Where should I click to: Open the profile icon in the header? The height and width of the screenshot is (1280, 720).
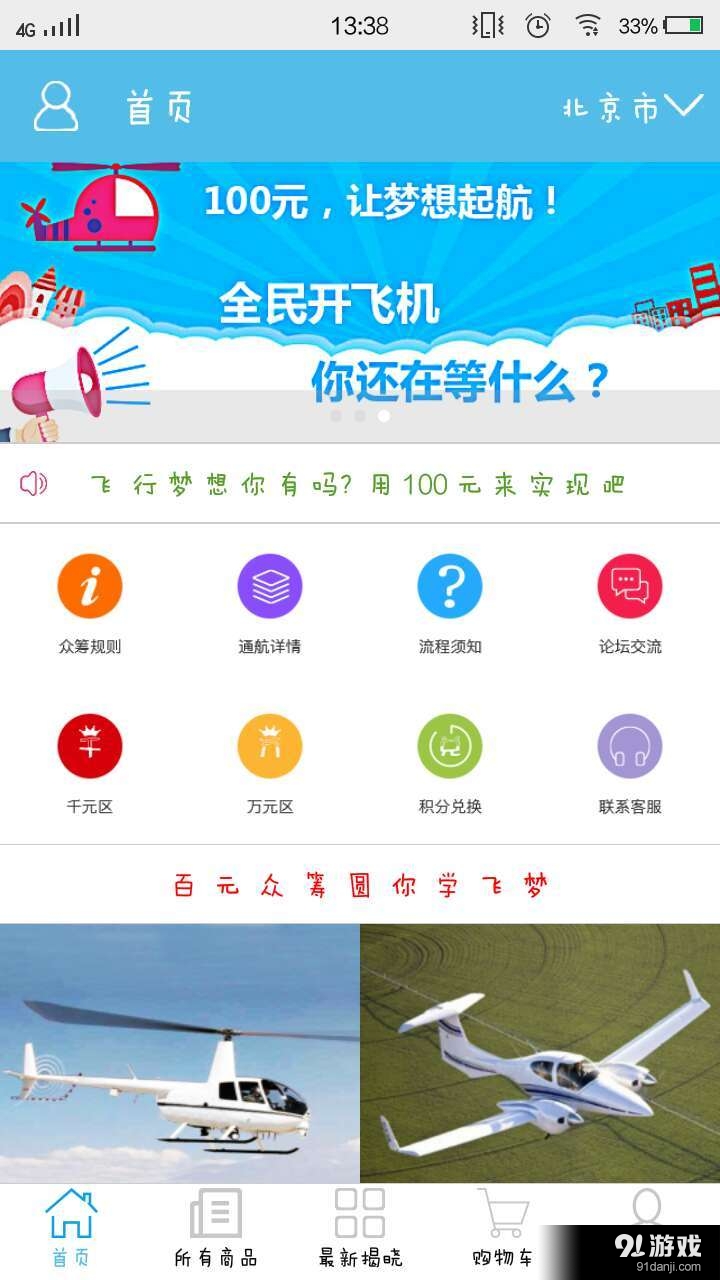pos(56,105)
